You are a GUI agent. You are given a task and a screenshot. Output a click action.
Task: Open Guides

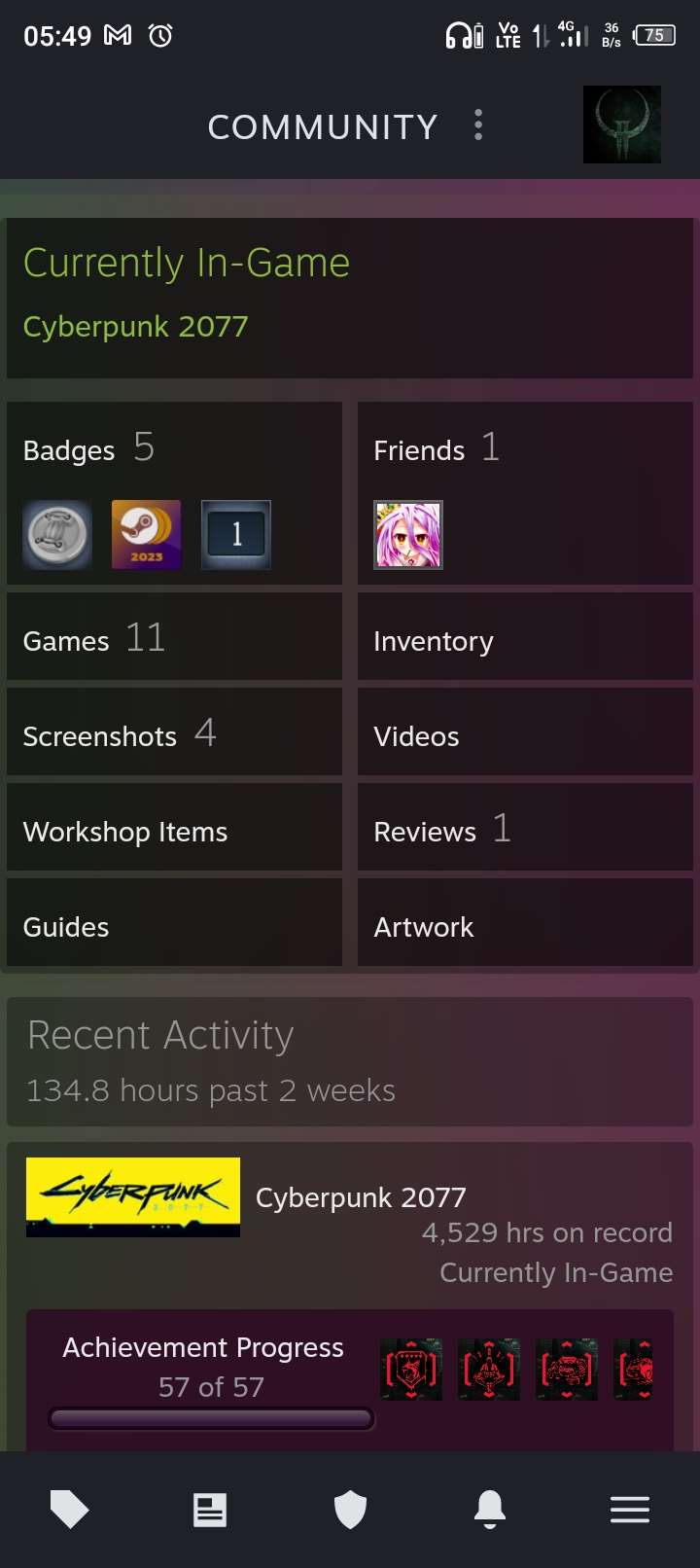pyautogui.click(x=66, y=927)
